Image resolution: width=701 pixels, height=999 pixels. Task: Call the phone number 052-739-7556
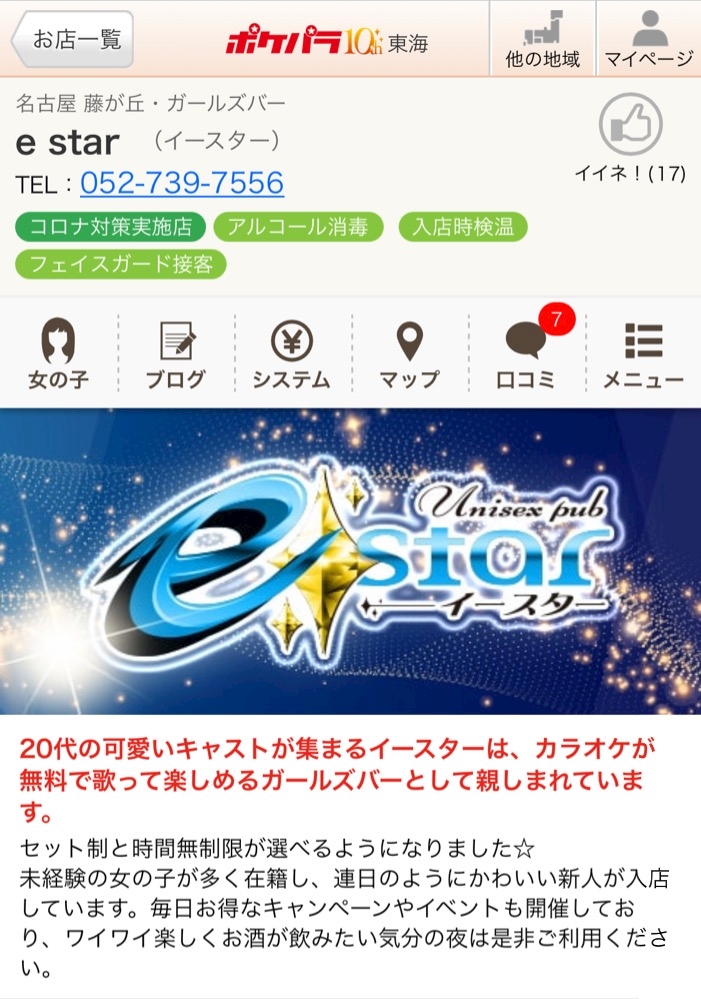coord(182,183)
